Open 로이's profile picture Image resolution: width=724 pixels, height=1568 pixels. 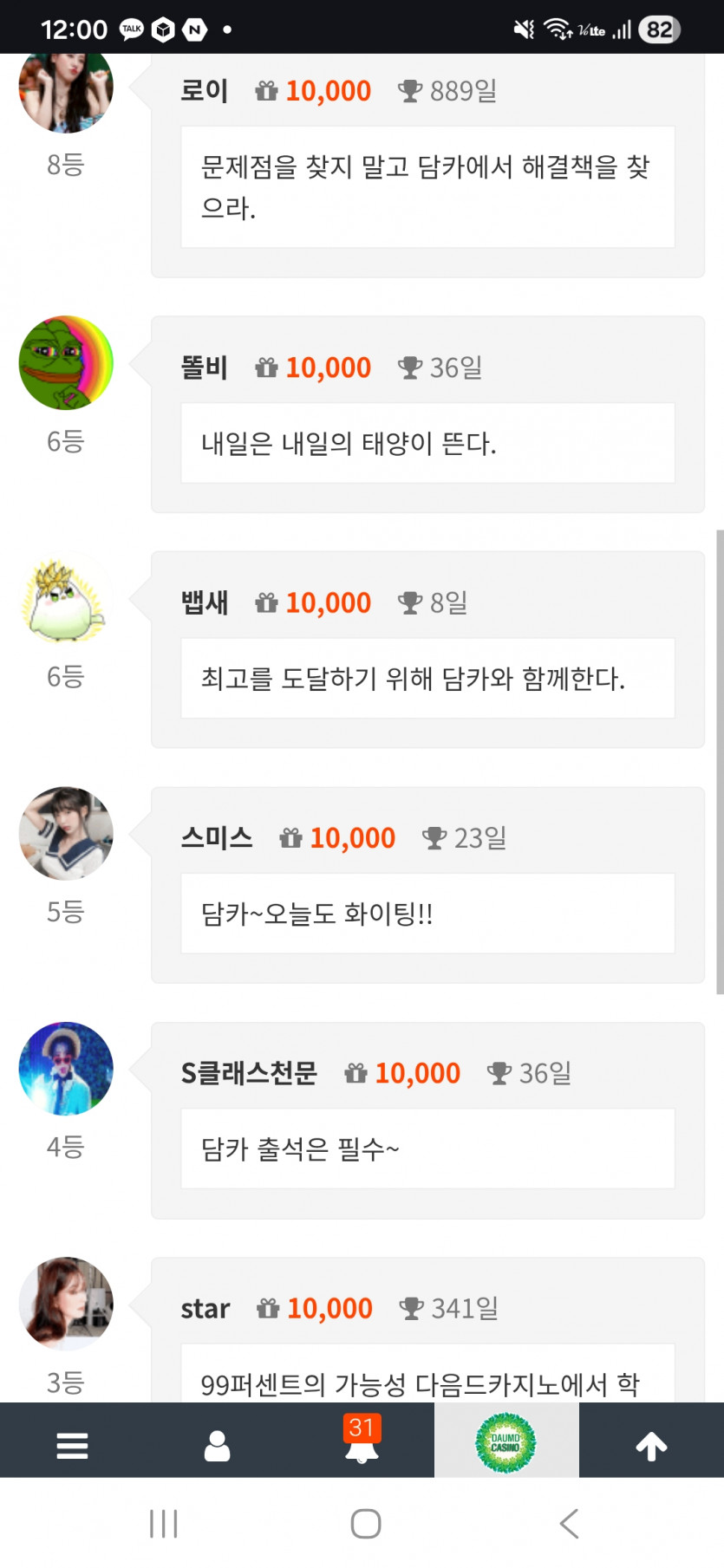tap(65, 87)
